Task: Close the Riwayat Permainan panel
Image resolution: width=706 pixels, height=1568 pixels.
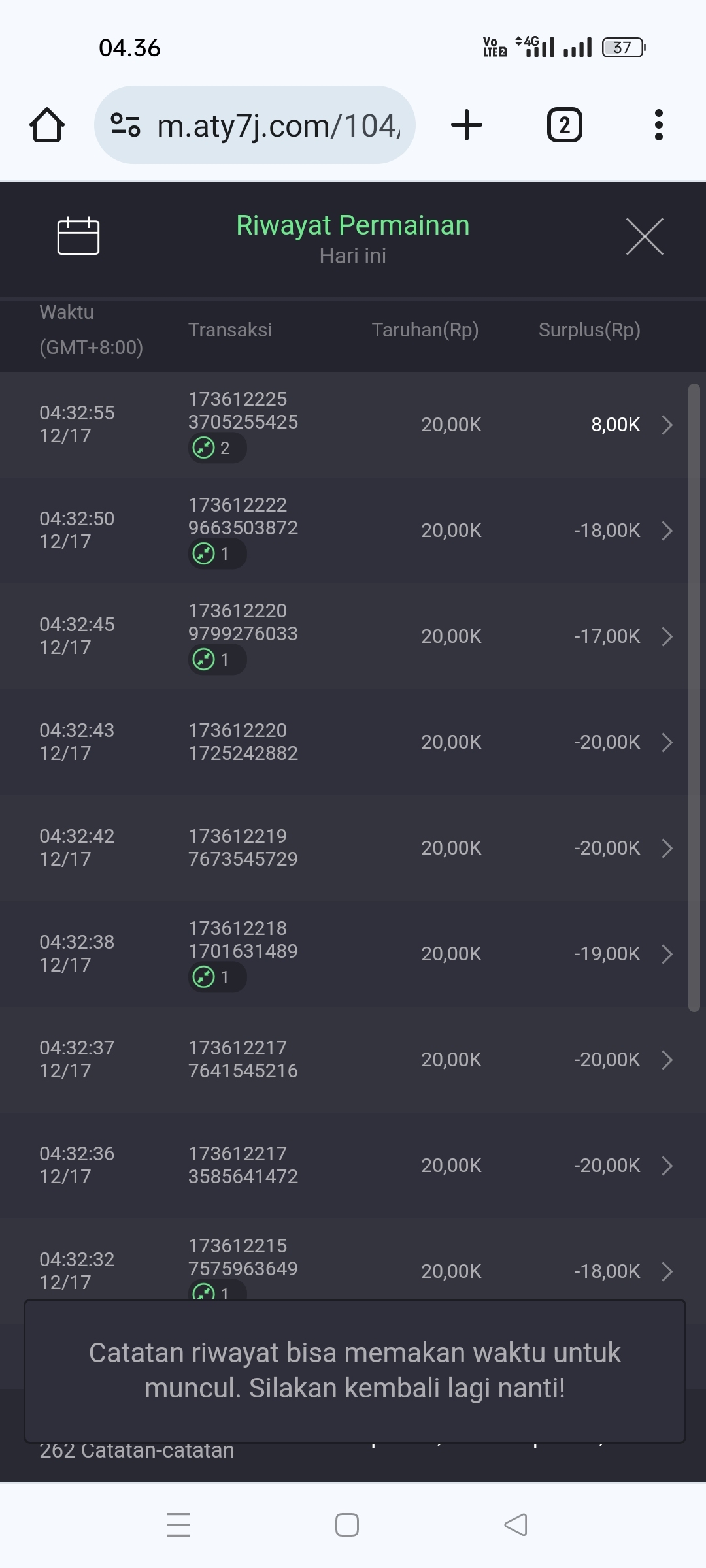Action: 645,237
